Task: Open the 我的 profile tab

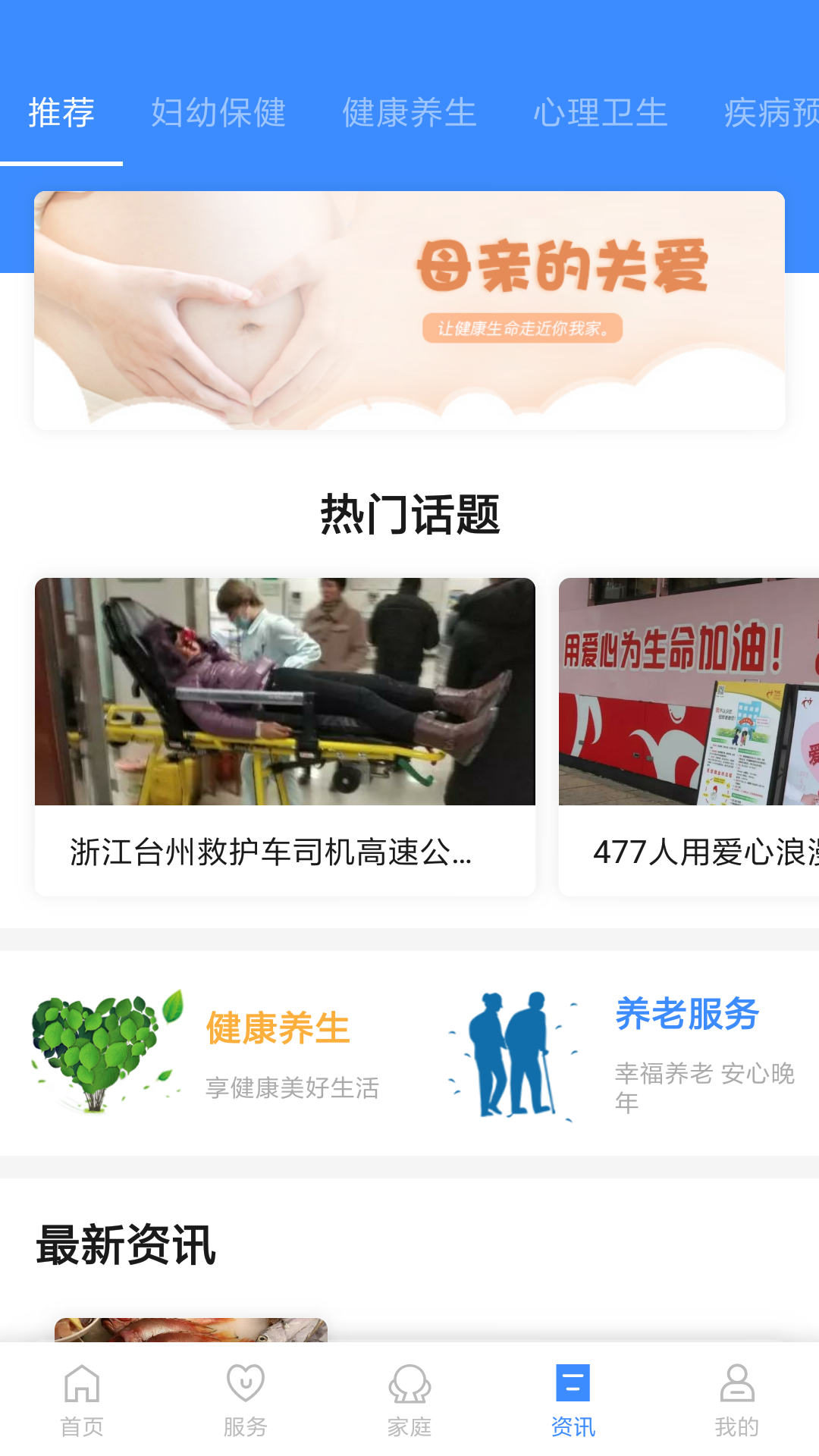Action: click(736, 1400)
